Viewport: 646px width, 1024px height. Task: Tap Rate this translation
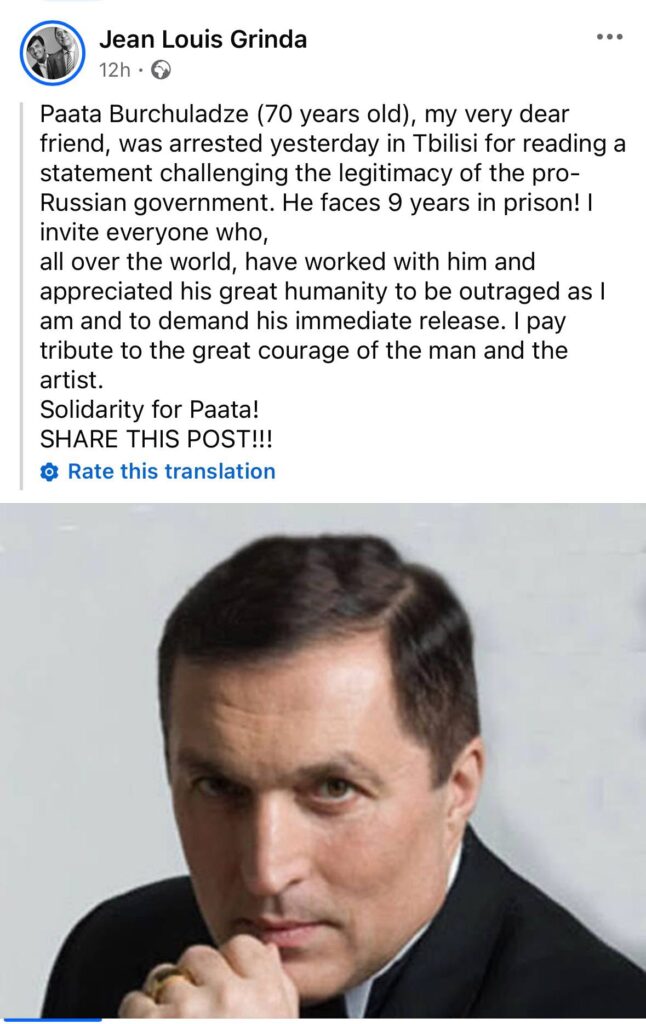pyautogui.click(x=171, y=471)
